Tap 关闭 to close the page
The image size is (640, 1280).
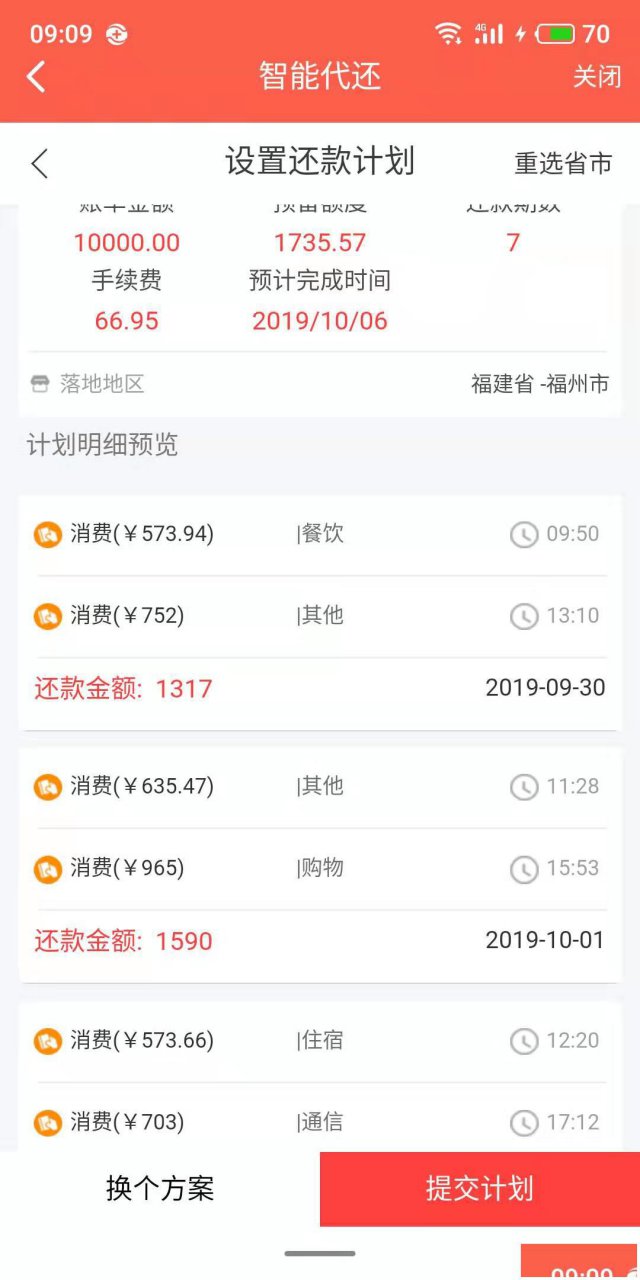(x=597, y=77)
